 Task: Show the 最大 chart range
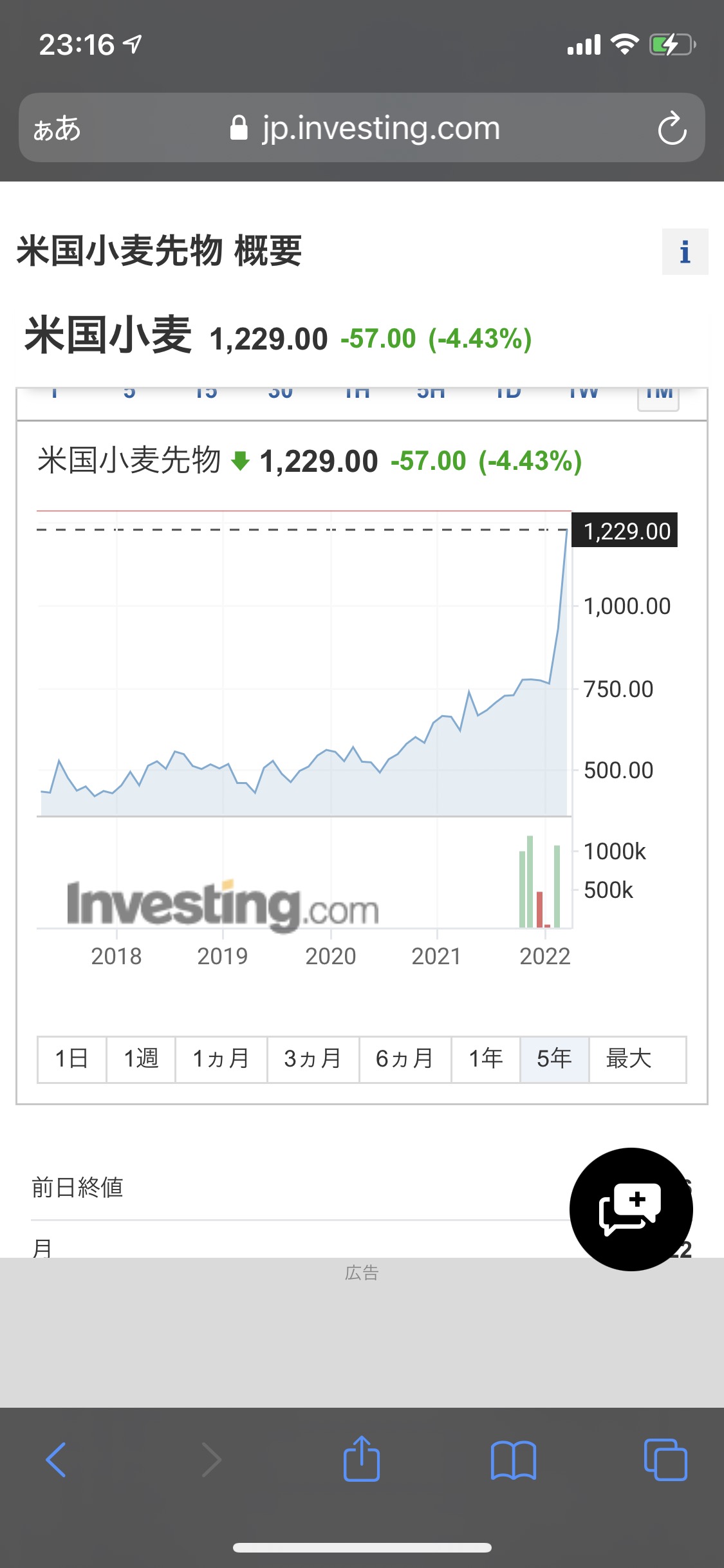click(629, 1059)
